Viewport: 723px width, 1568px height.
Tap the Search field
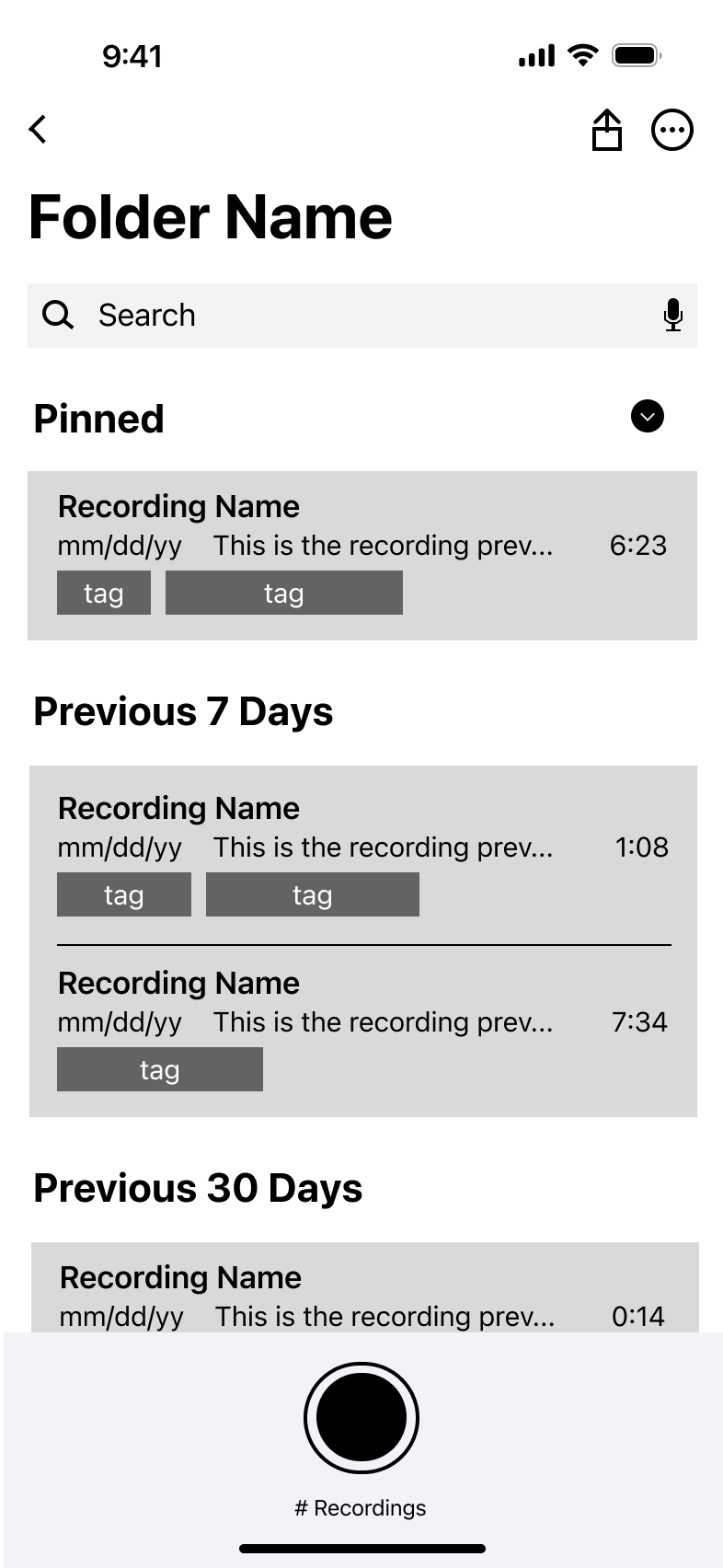click(350, 316)
